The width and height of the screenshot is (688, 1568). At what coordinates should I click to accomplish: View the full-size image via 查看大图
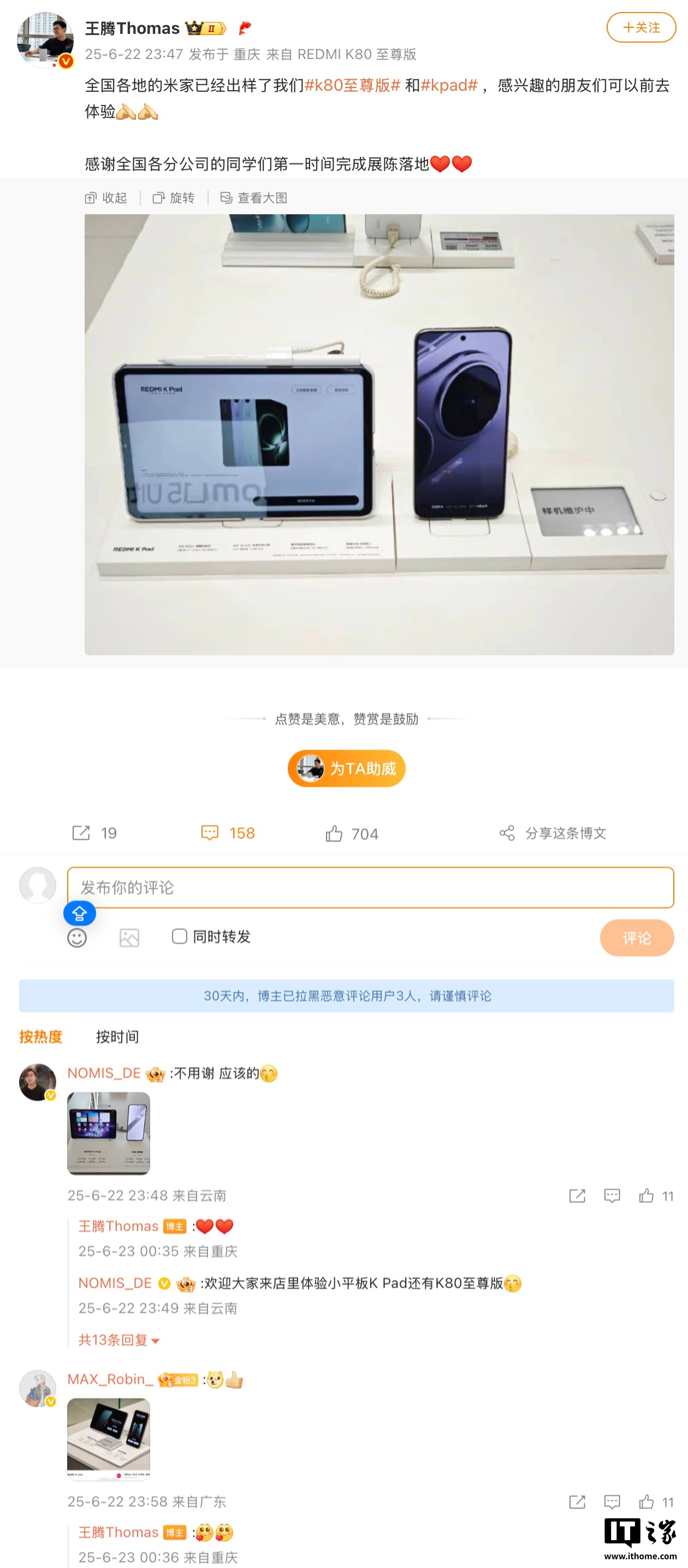click(x=254, y=198)
